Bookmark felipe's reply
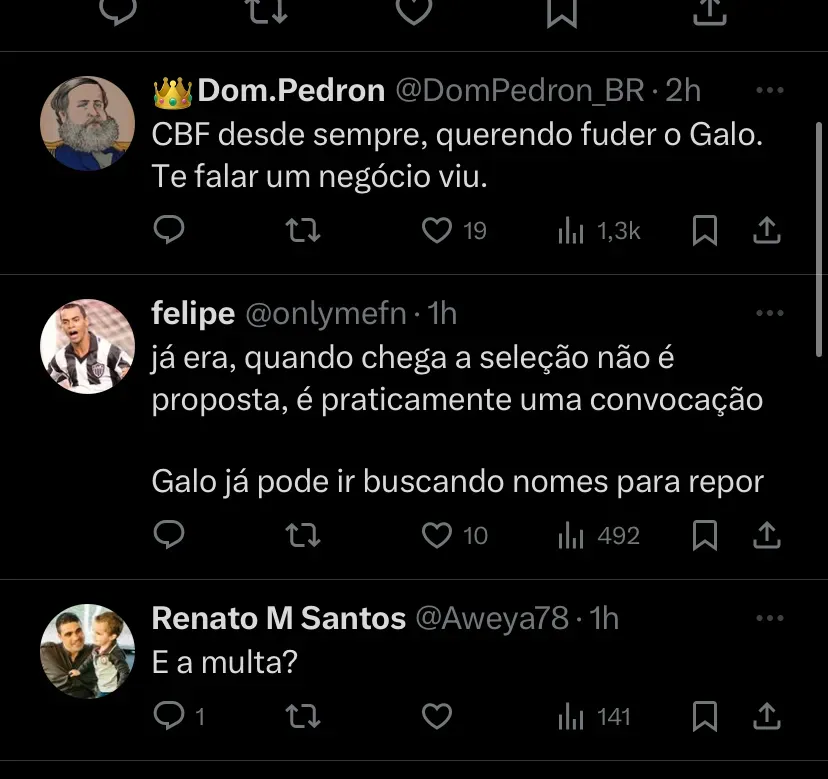This screenshot has width=828, height=779. point(705,535)
